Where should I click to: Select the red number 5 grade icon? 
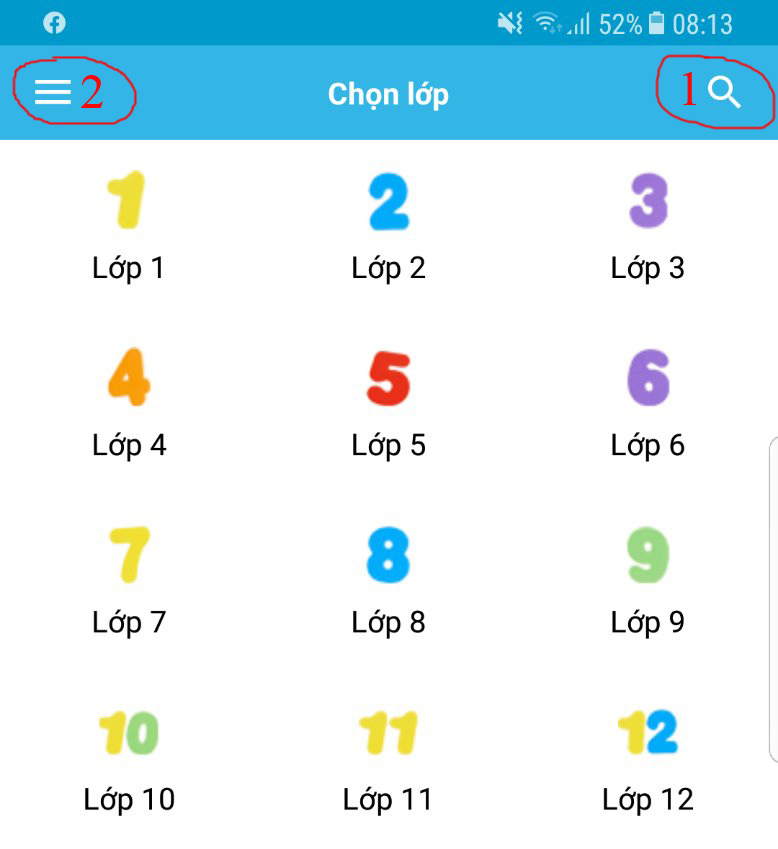pyautogui.click(x=388, y=378)
